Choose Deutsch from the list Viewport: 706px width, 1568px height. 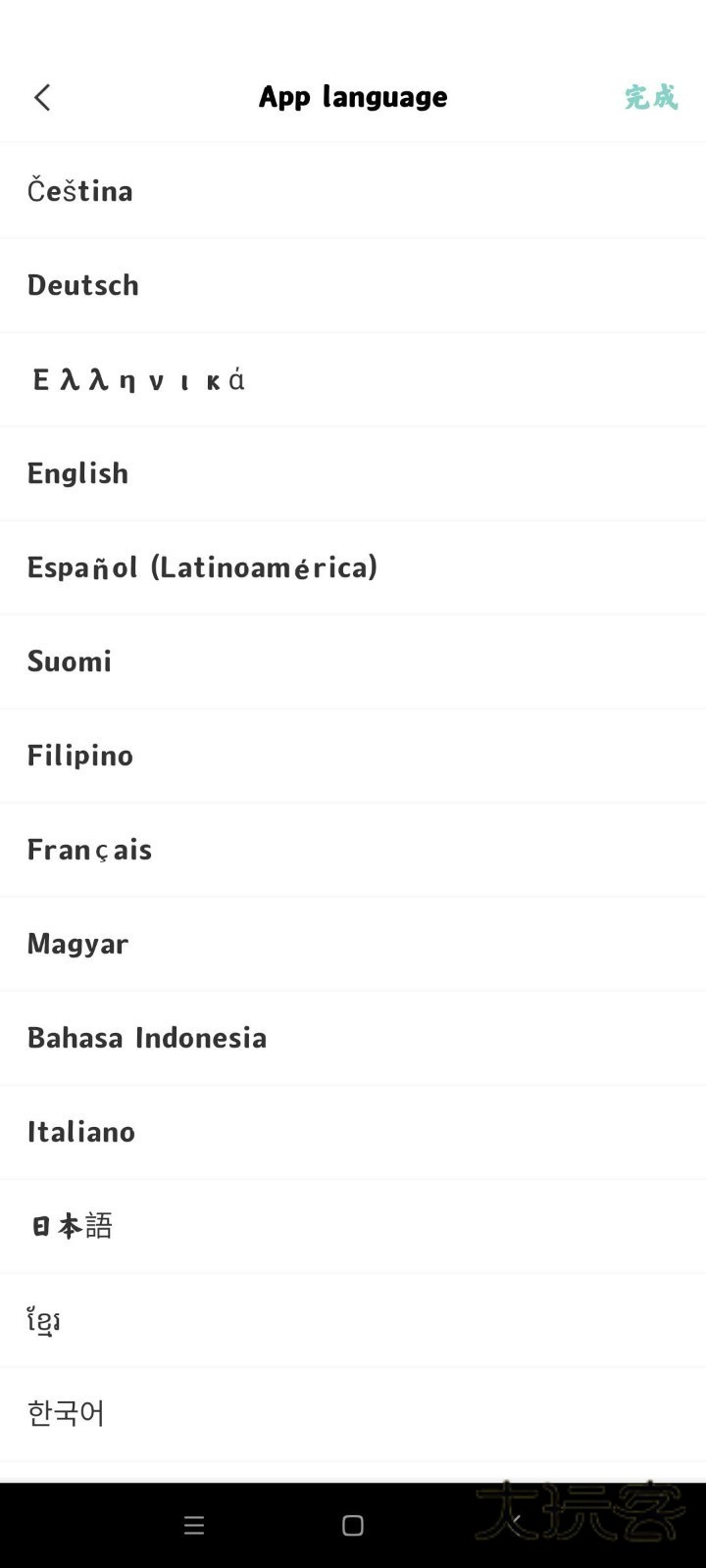tap(83, 285)
